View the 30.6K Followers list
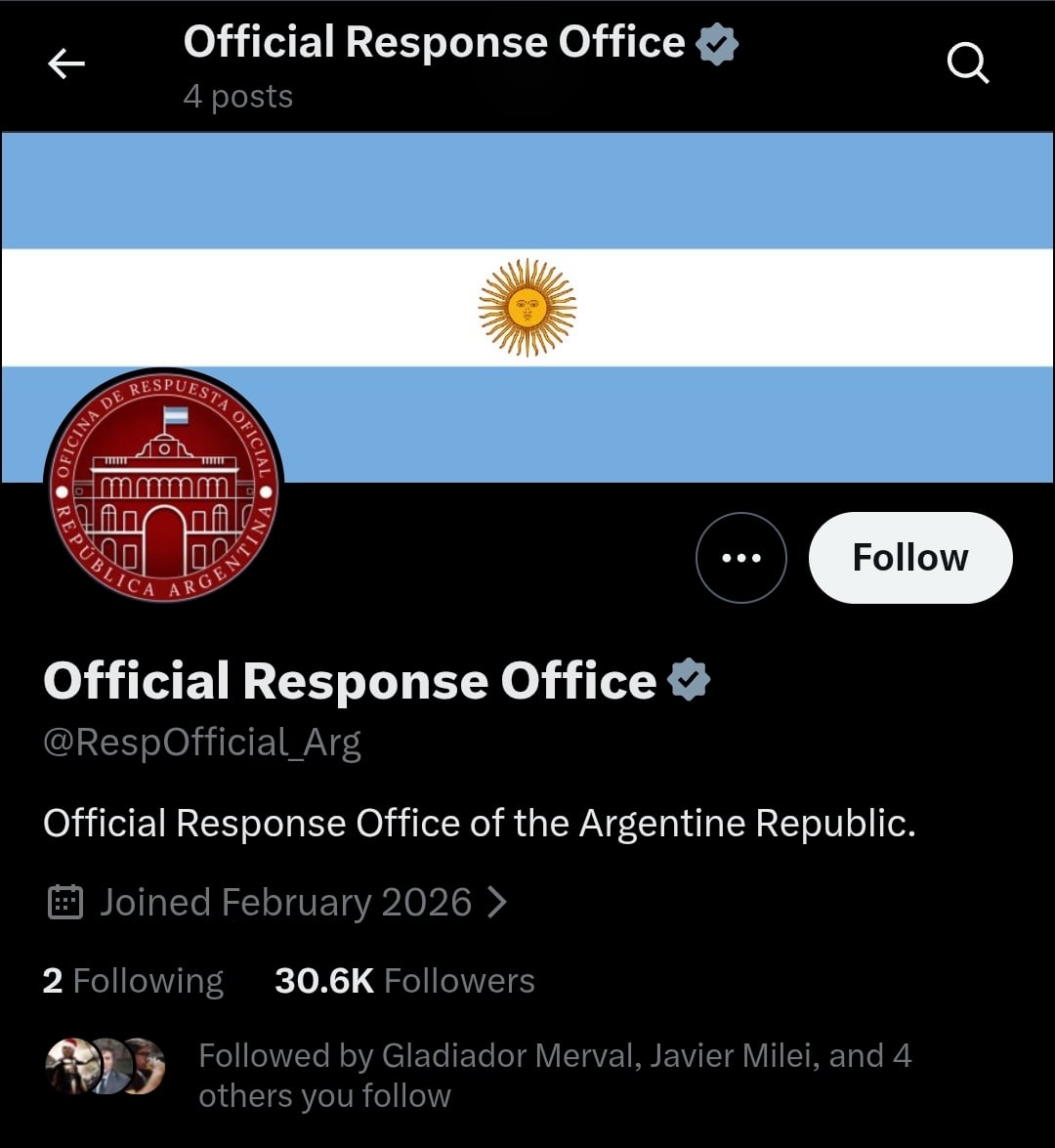The height and width of the screenshot is (1148, 1055). coord(404,981)
